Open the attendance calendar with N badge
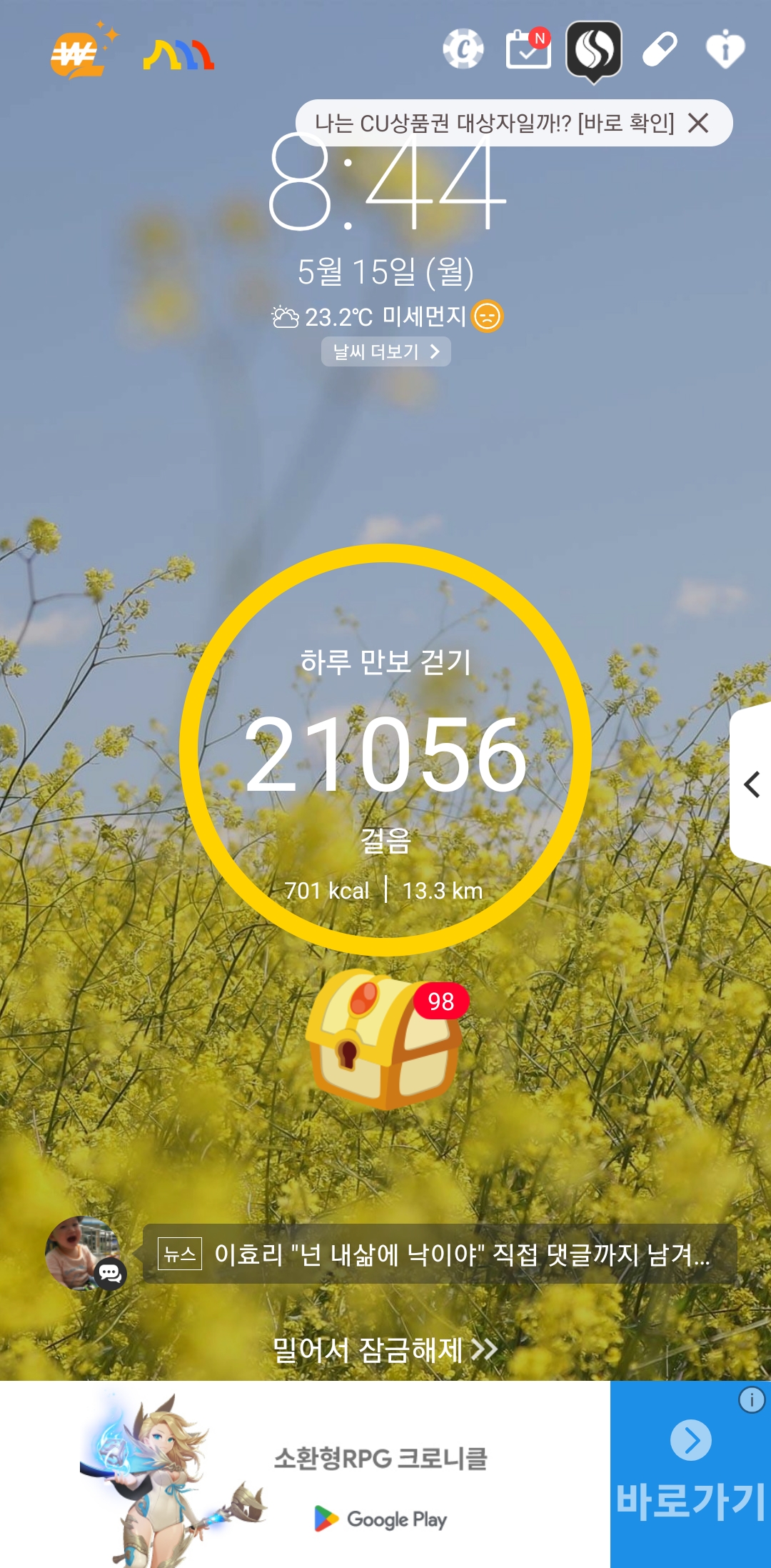Viewport: 771px width, 1568px height. click(528, 49)
